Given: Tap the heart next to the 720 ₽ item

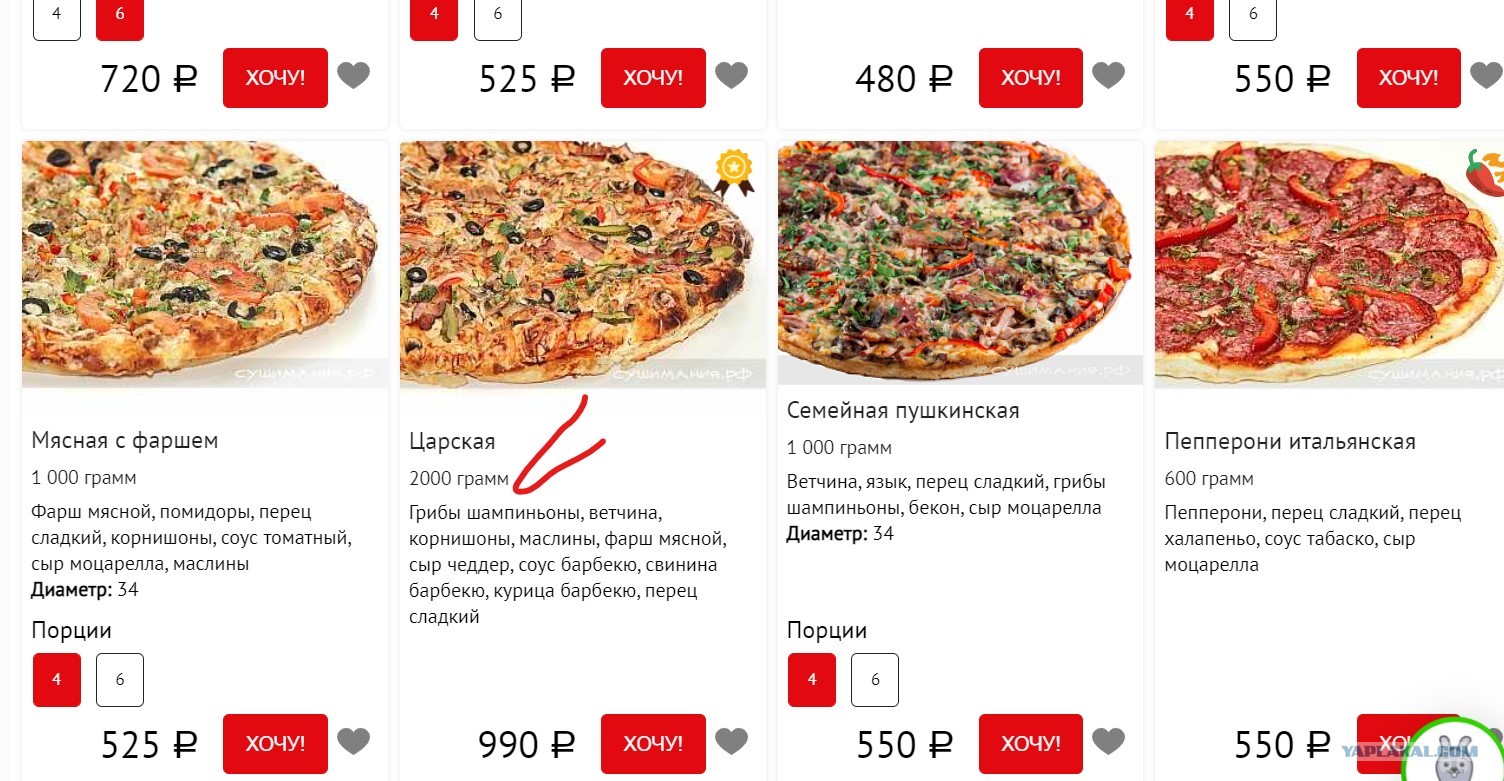Looking at the screenshot, I should click(353, 75).
